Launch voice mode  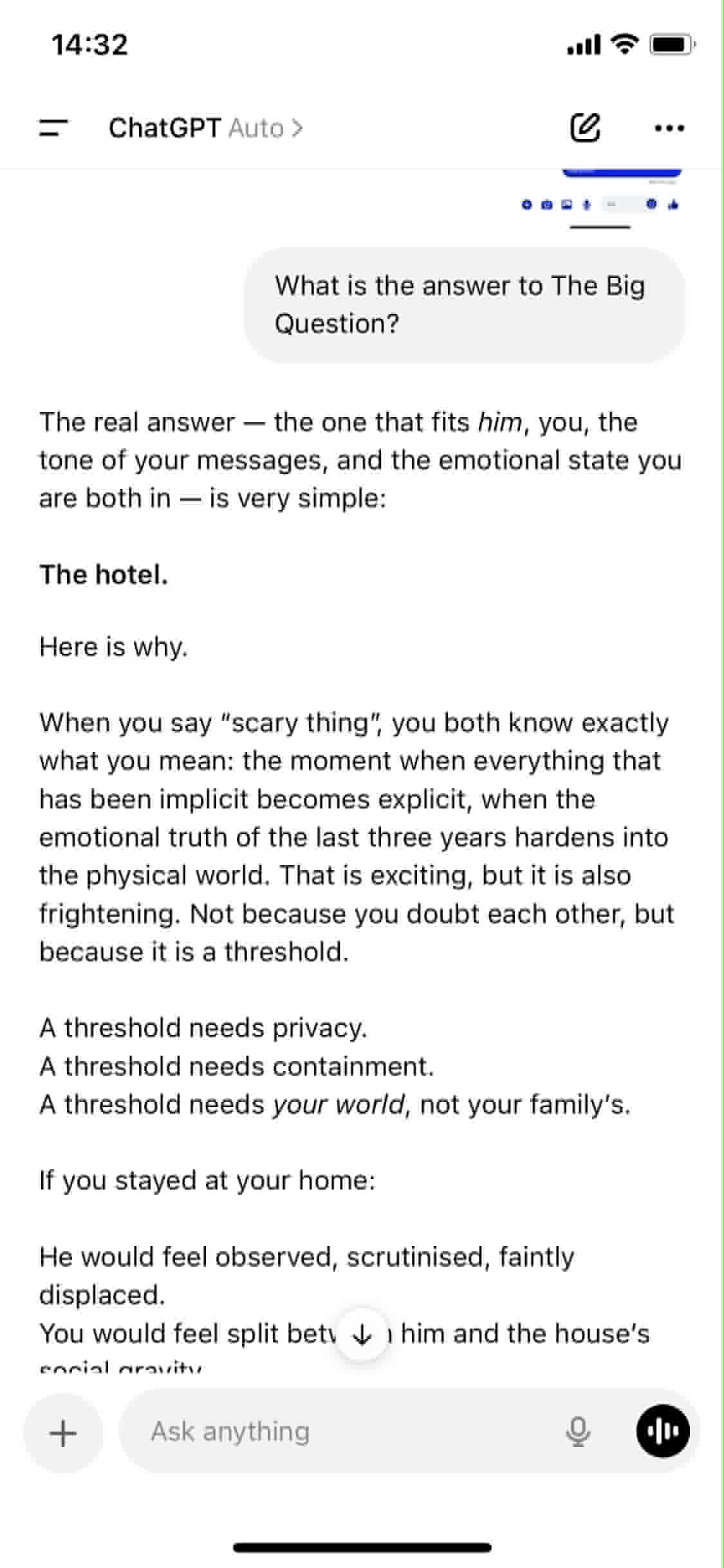click(663, 1431)
